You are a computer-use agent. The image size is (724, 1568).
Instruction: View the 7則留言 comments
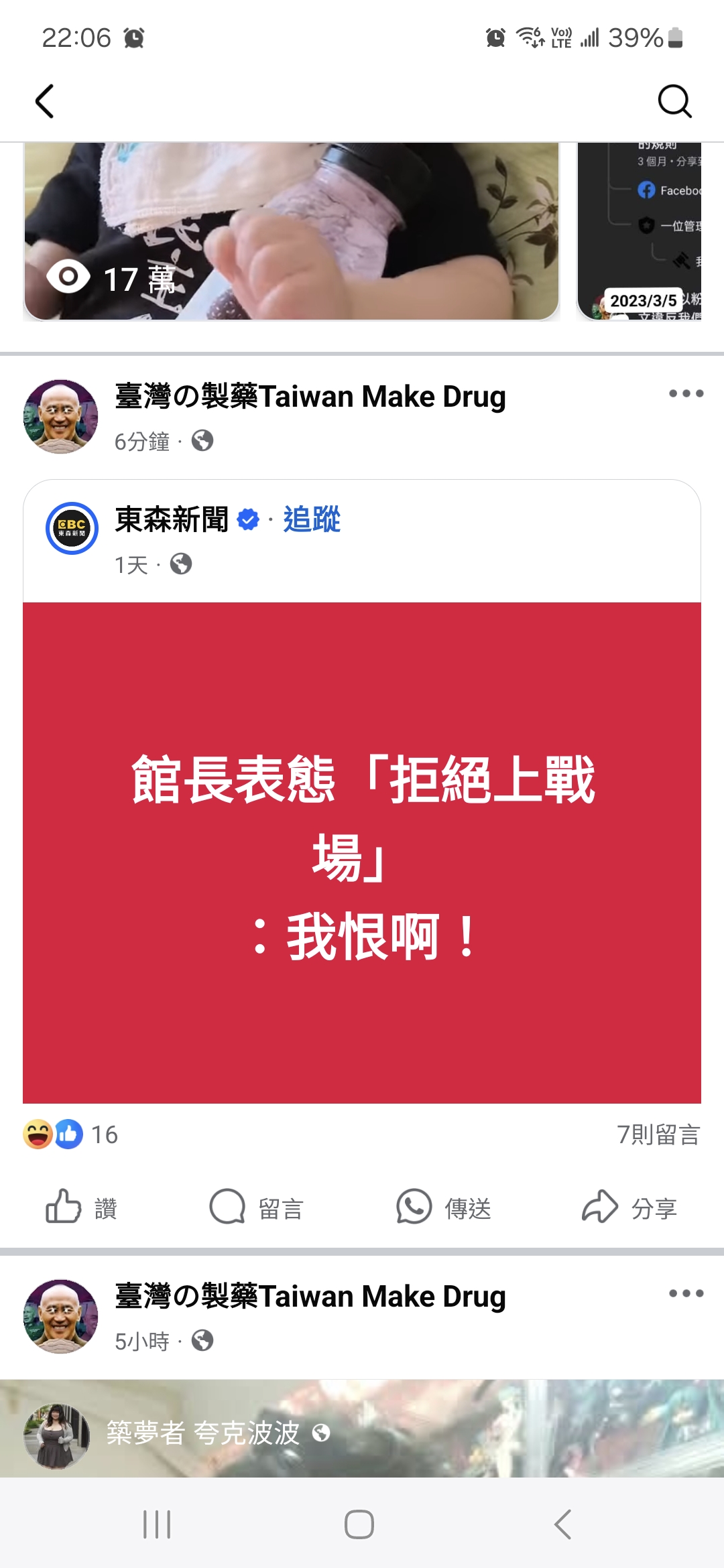[658, 1135]
